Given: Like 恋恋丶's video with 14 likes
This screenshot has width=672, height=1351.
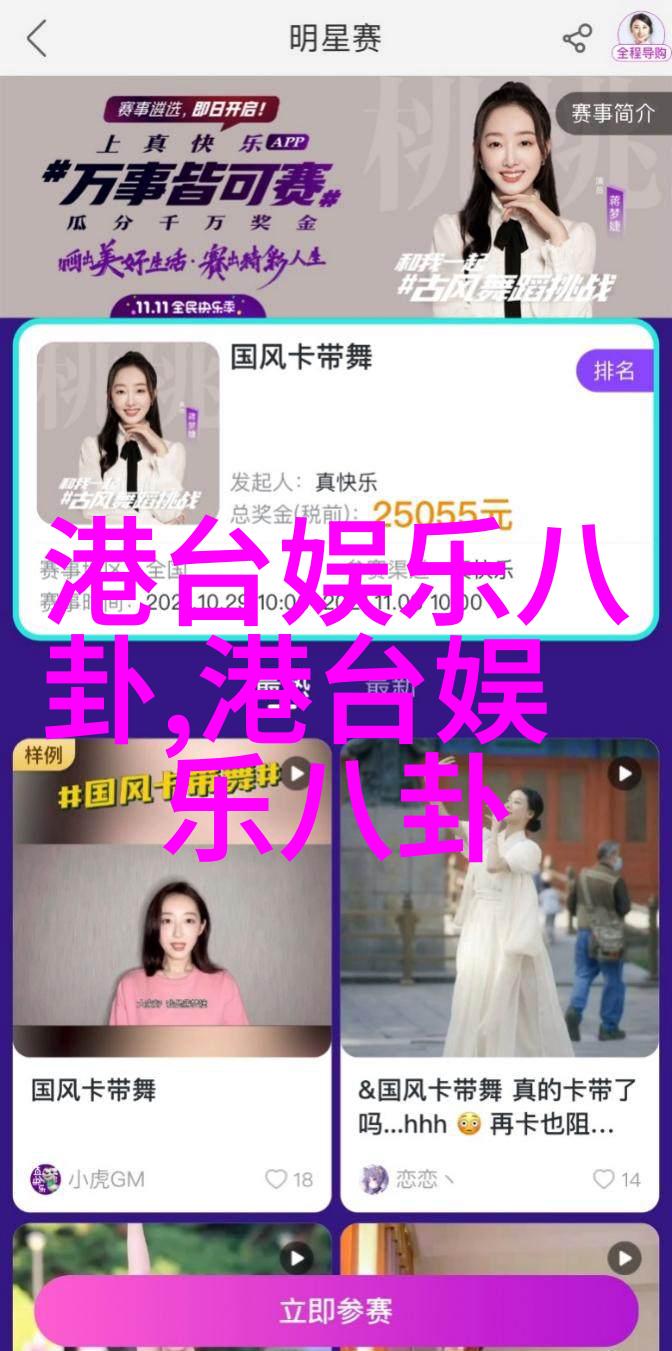Looking at the screenshot, I should [617, 1179].
